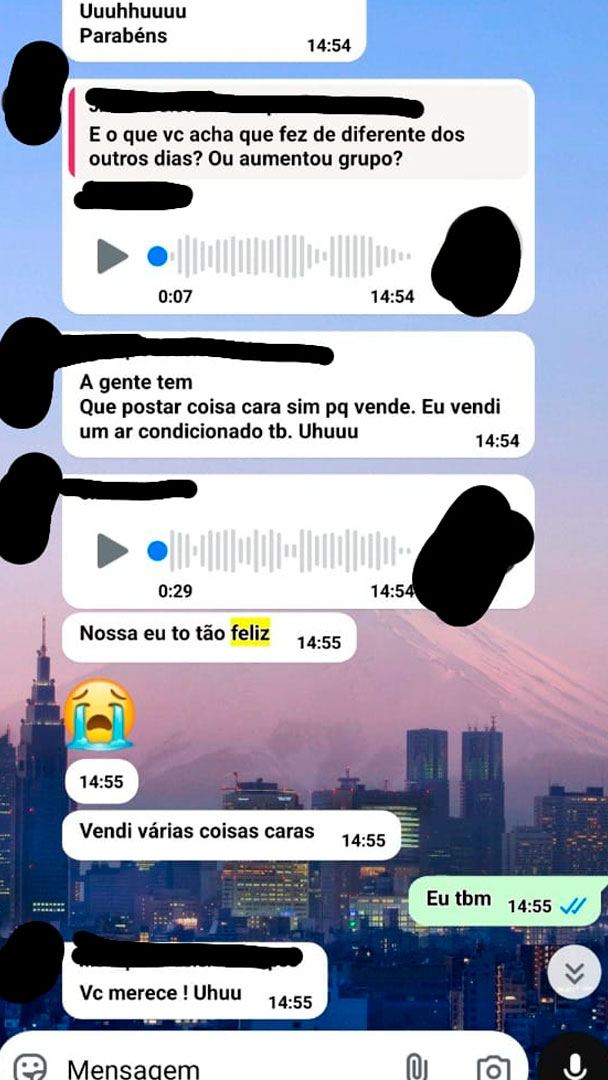The height and width of the screenshot is (1080, 608).
Task: Play the 0:29 voice message
Action: point(112,550)
